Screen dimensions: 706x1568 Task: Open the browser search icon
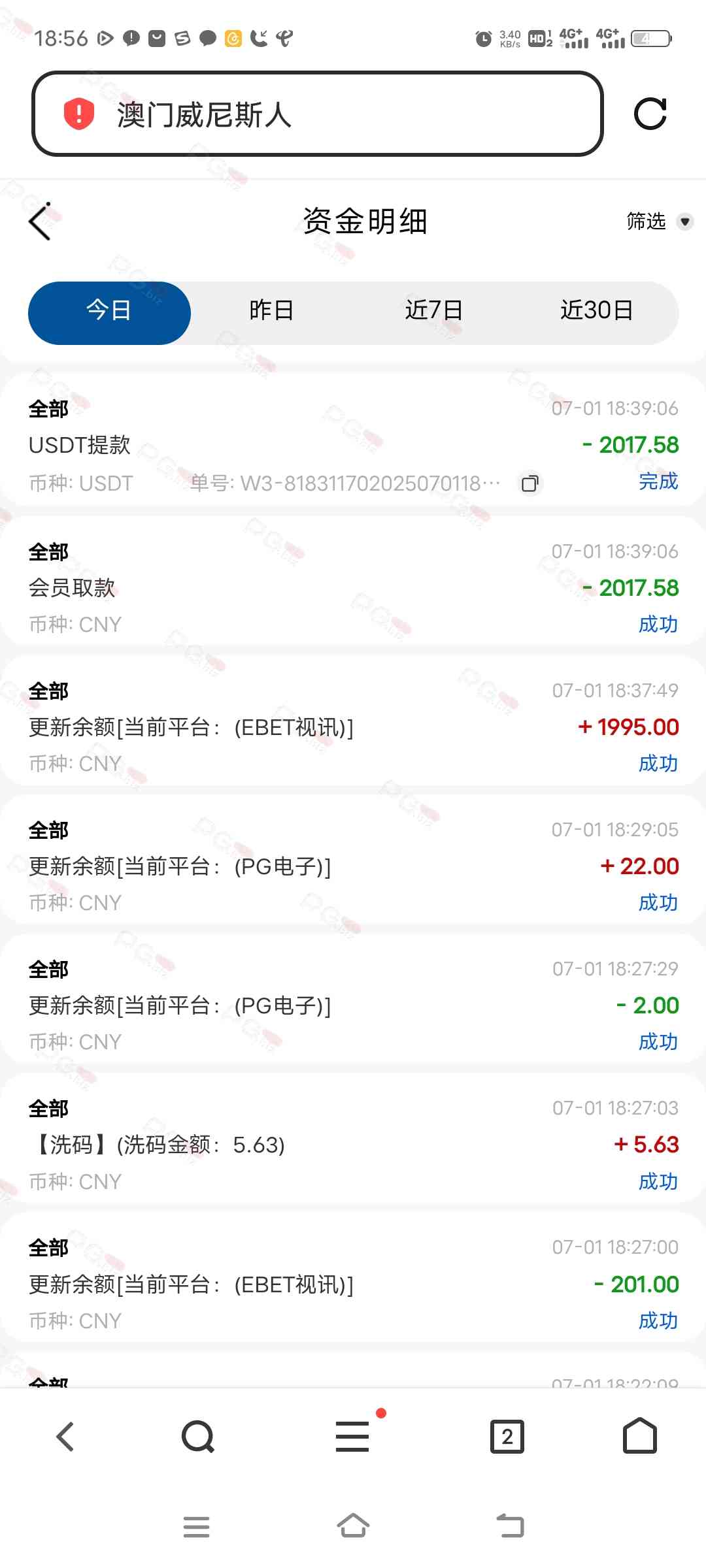click(x=197, y=1437)
